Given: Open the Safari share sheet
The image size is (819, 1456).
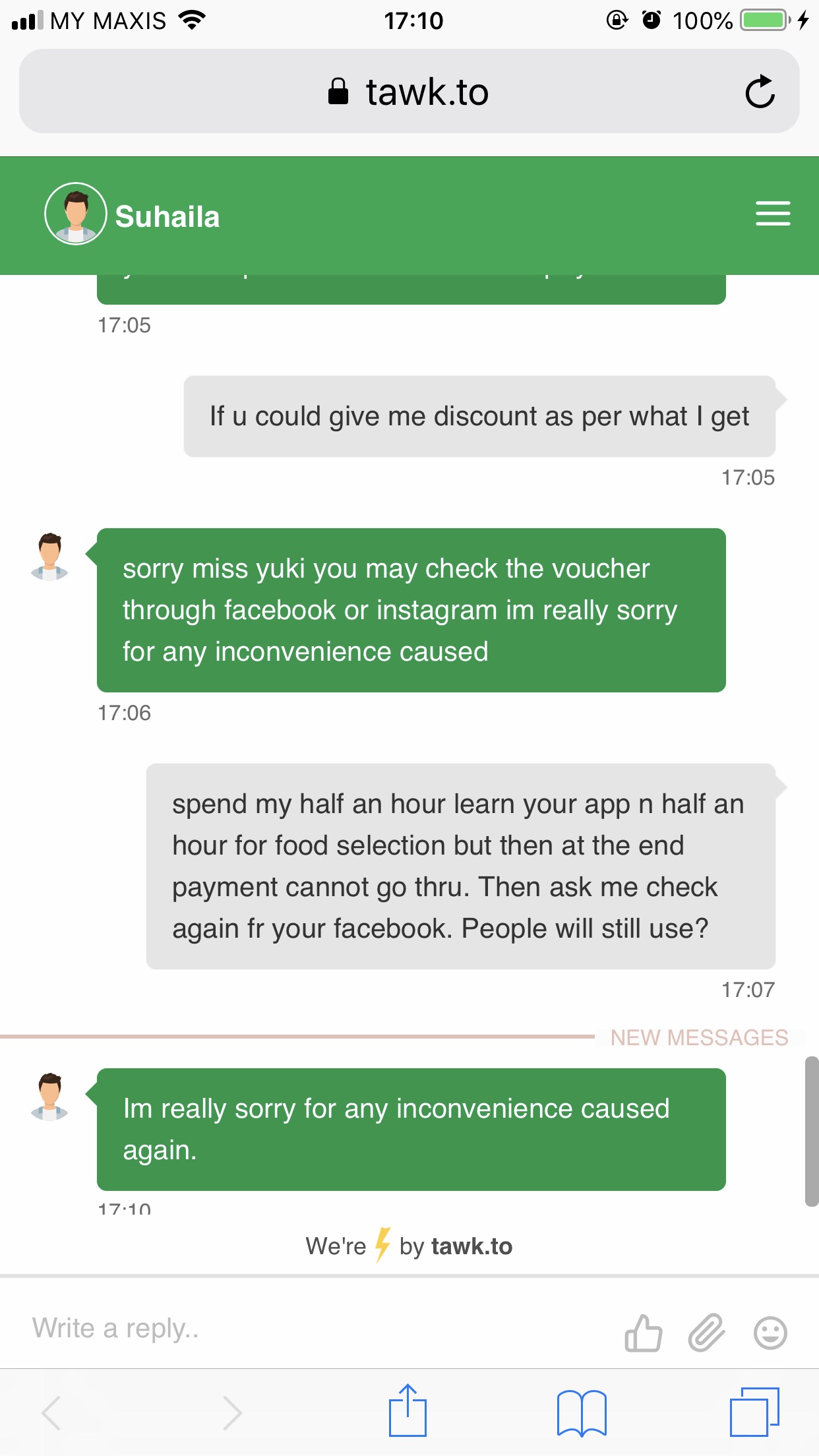Looking at the screenshot, I should click(x=408, y=1410).
